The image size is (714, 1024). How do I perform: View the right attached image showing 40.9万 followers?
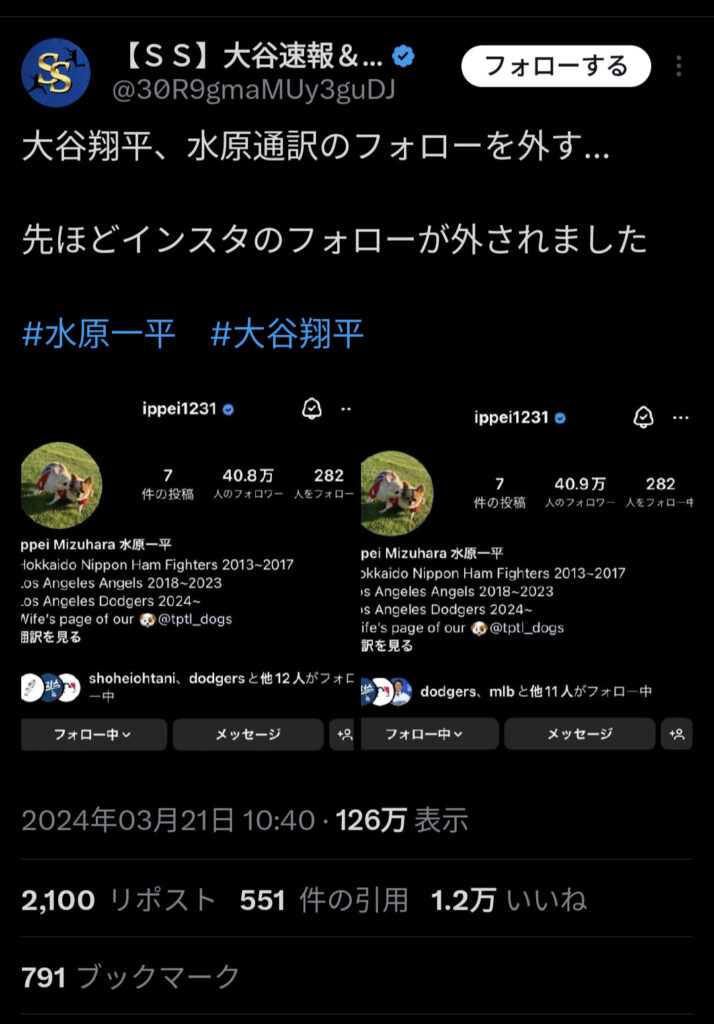click(526, 570)
